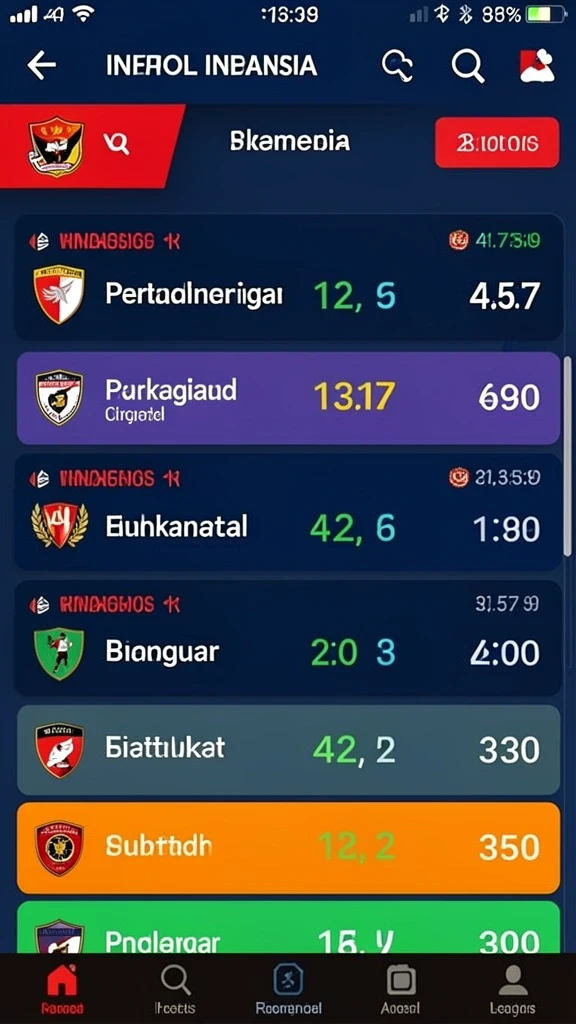The height and width of the screenshot is (1024, 576).
Task: Open the green Pnalergar row
Action: point(288,927)
